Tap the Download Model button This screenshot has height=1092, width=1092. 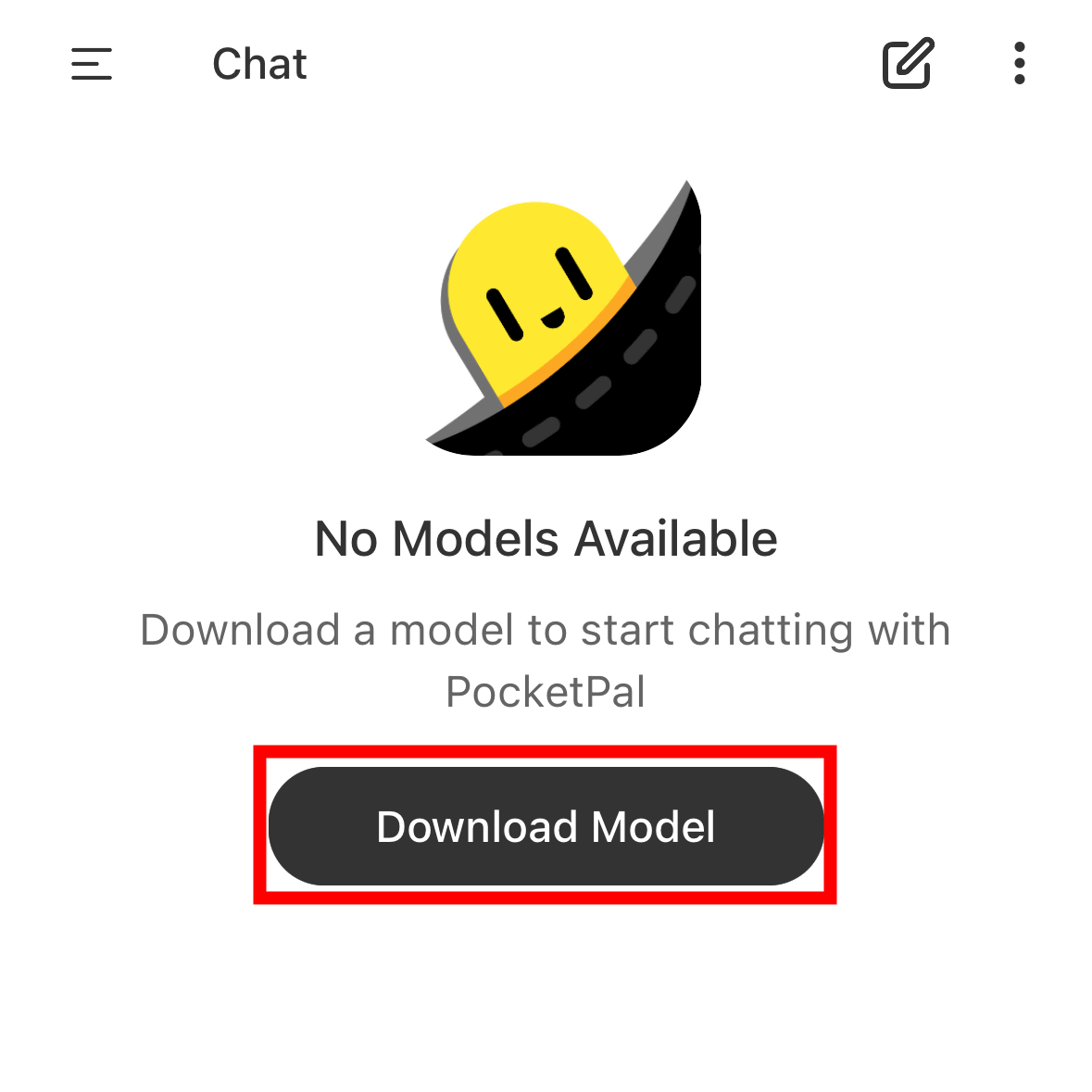(x=546, y=826)
